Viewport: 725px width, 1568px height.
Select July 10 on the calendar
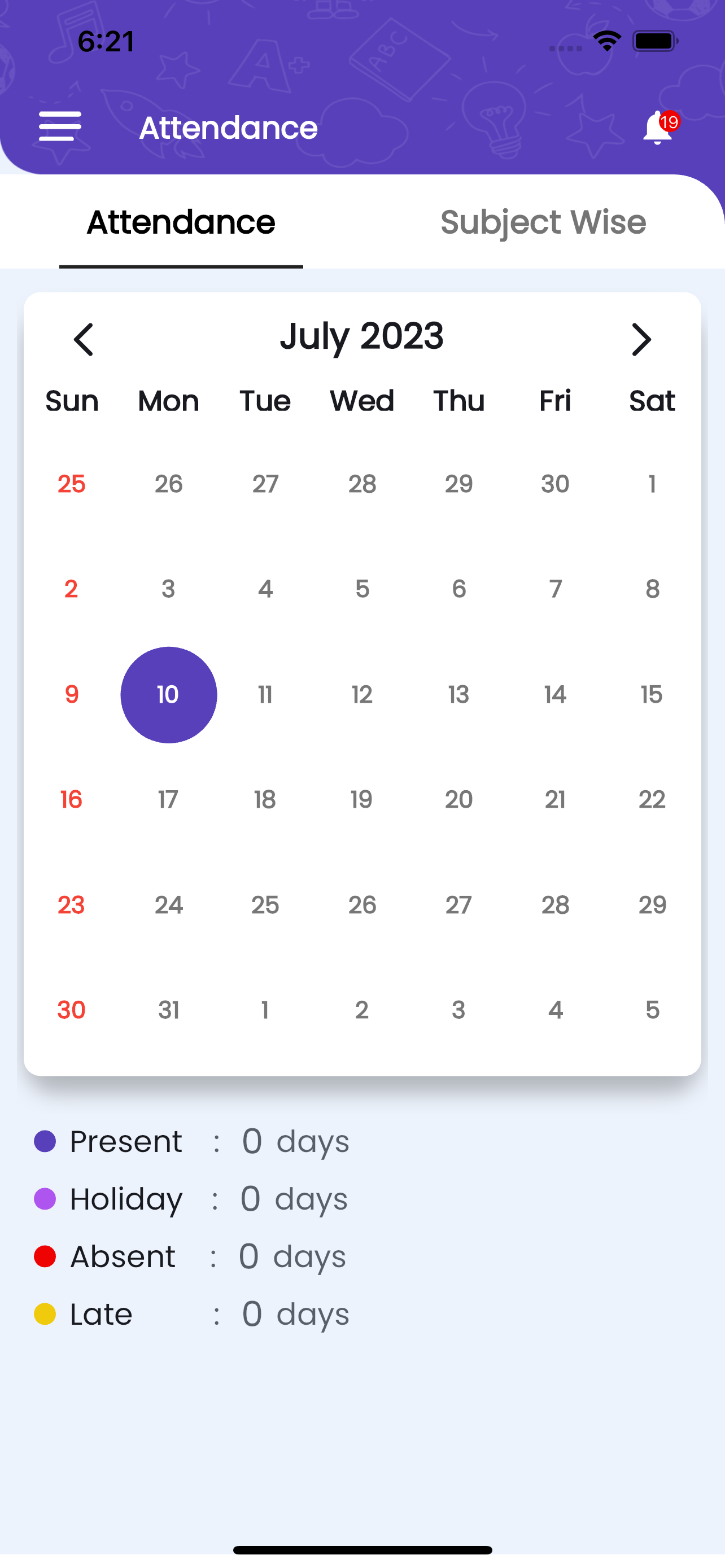click(x=169, y=694)
